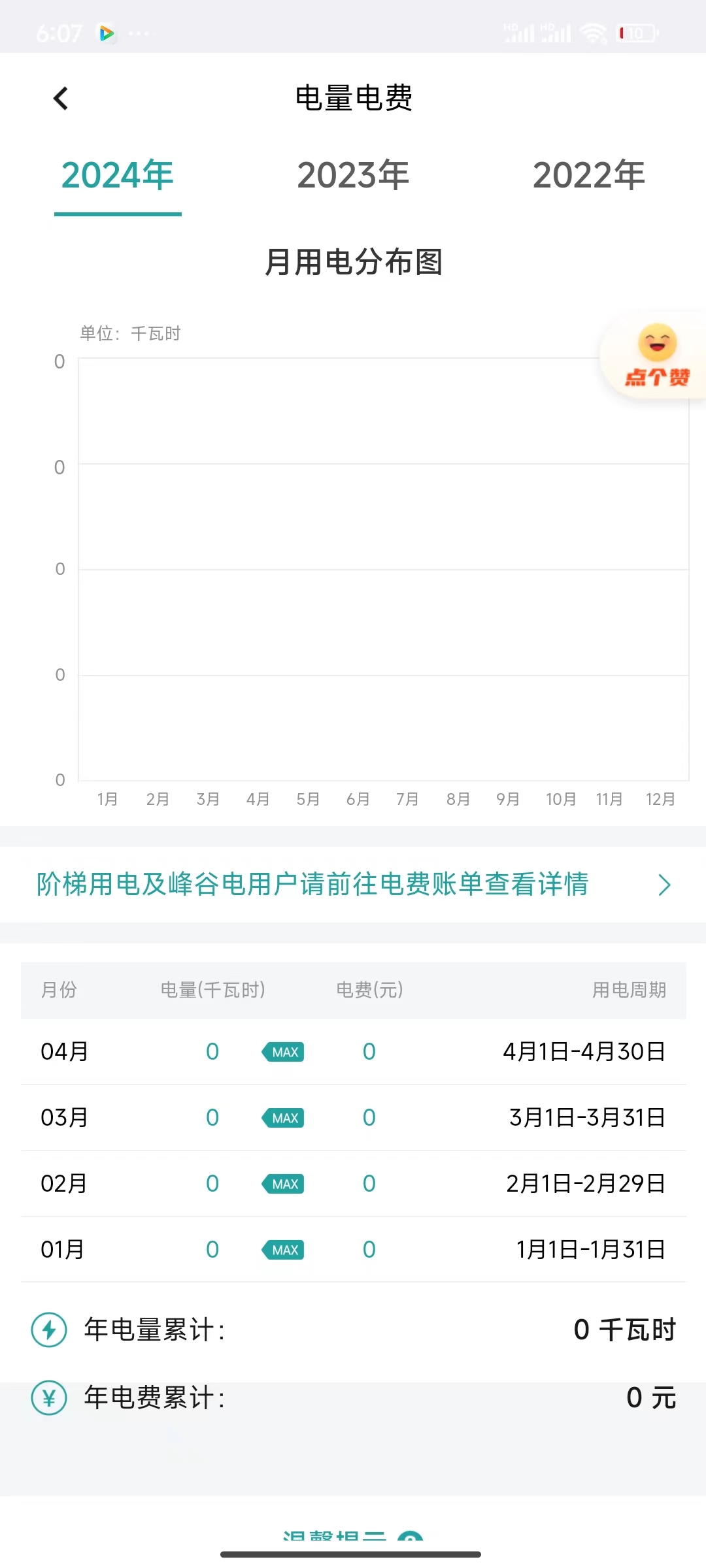Select the 2024年 tab
The image size is (706, 1568).
[x=118, y=175]
